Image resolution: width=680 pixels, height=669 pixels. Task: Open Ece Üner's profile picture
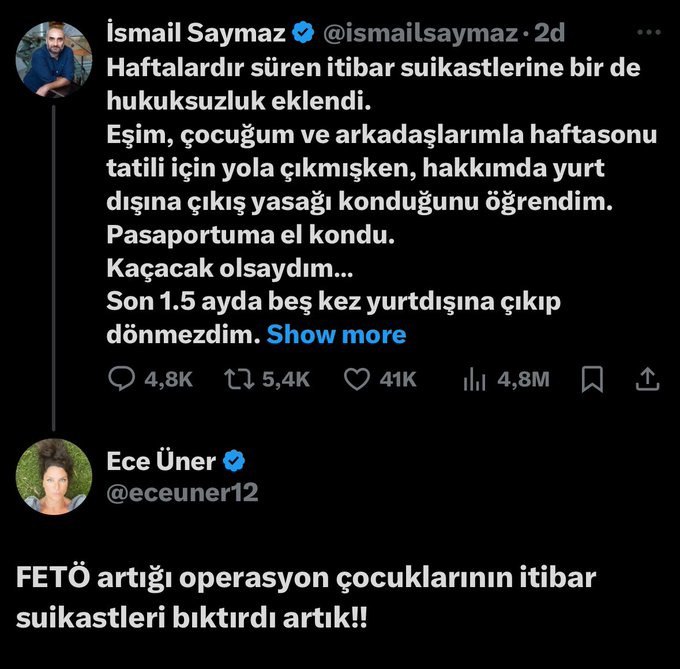pos(52,476)
